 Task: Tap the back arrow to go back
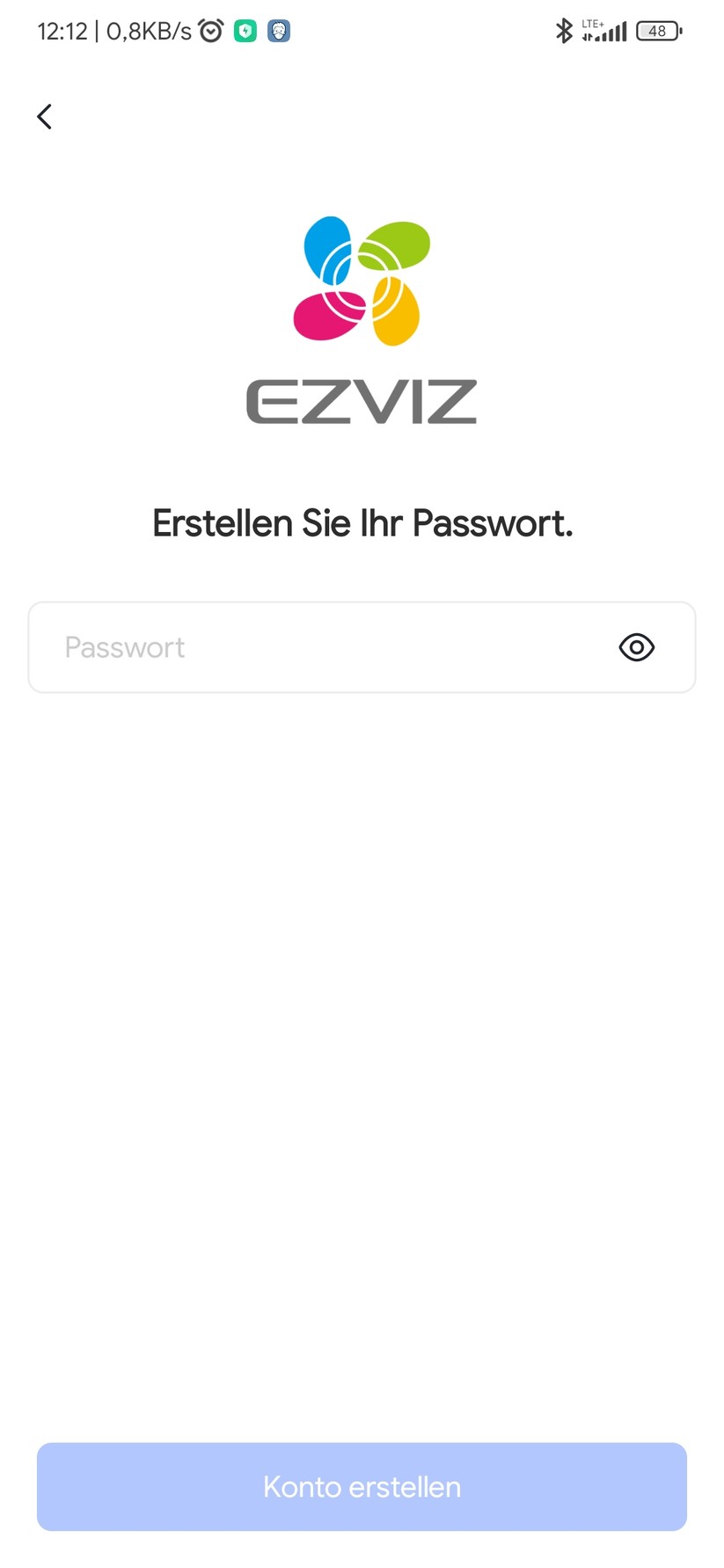[x=44, y=116]
